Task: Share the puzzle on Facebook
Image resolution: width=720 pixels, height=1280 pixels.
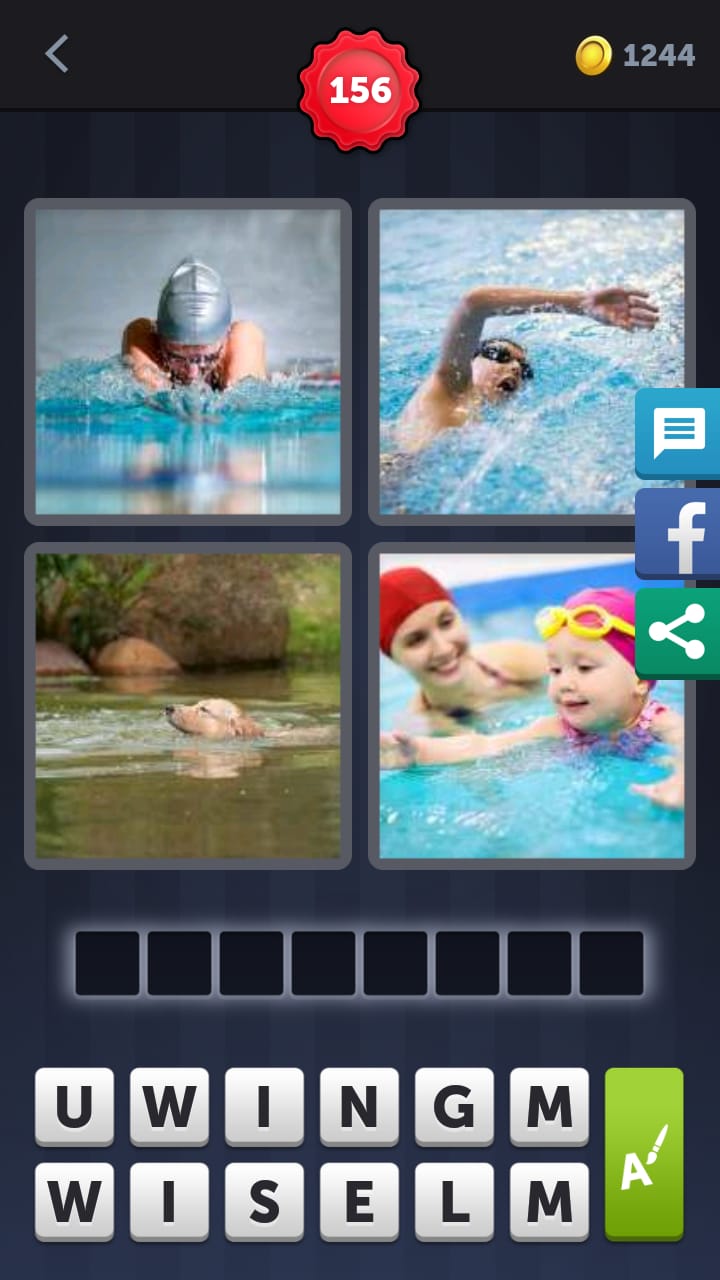Action: tap(680, 533)
